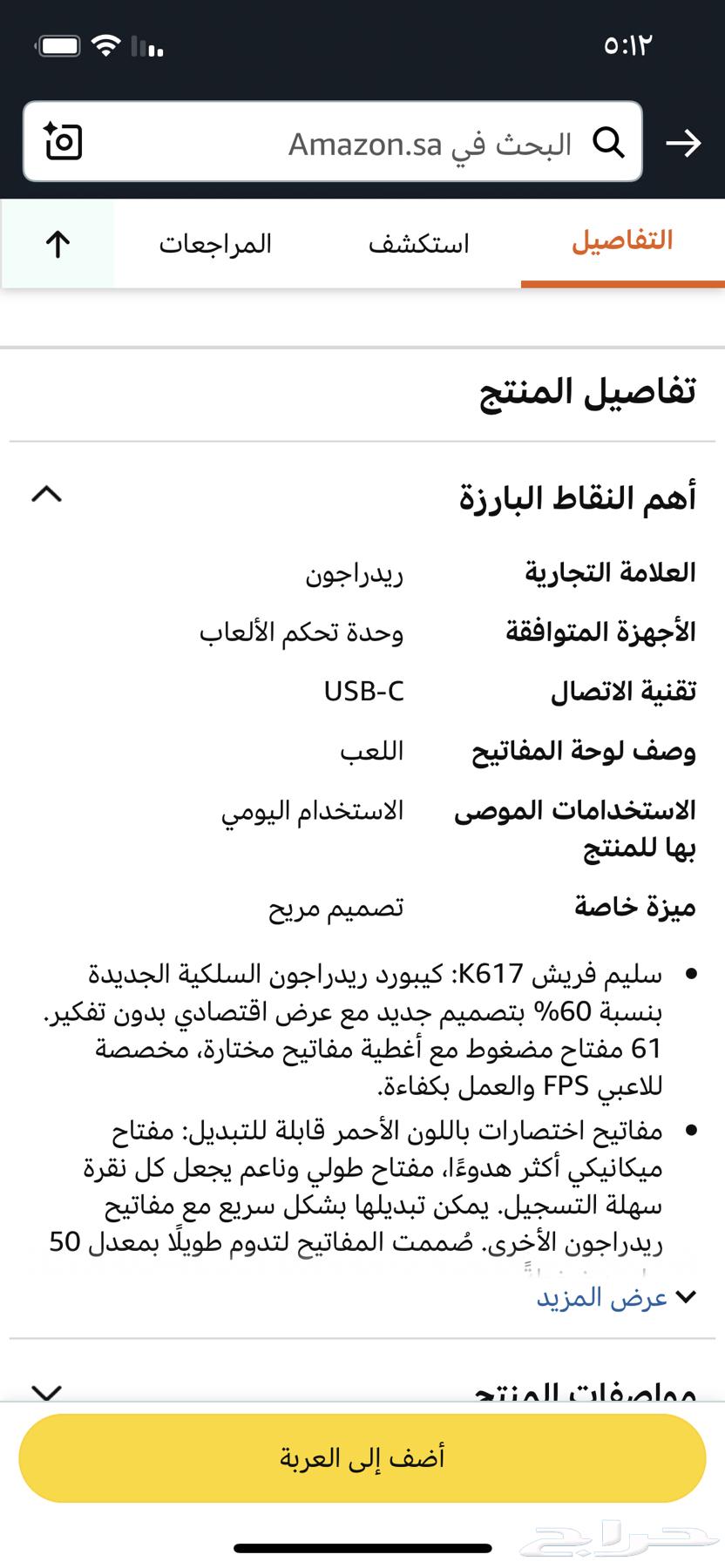
Task: Tap the back arrow next to search bar
Action: [x=686, y=142]
